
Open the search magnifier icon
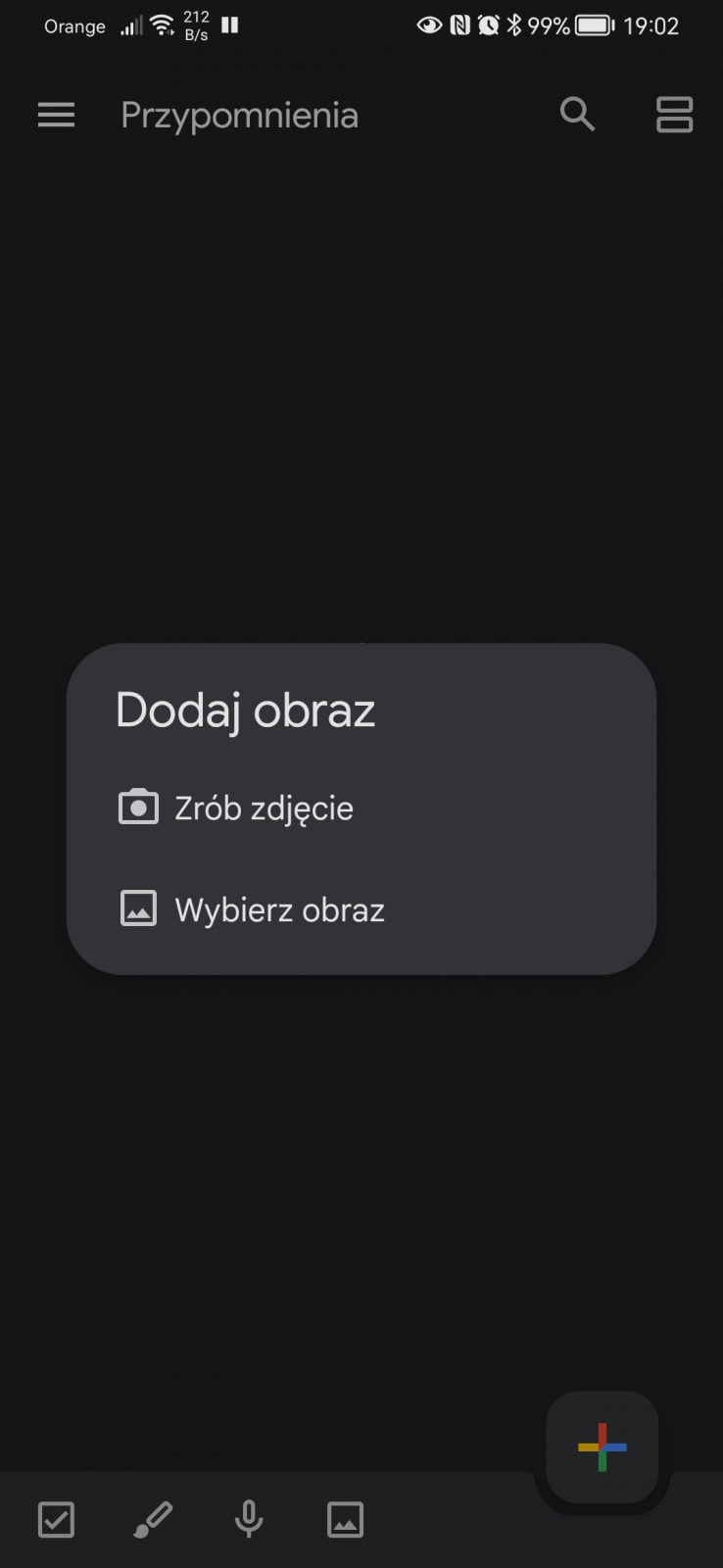tap(577, 115)
